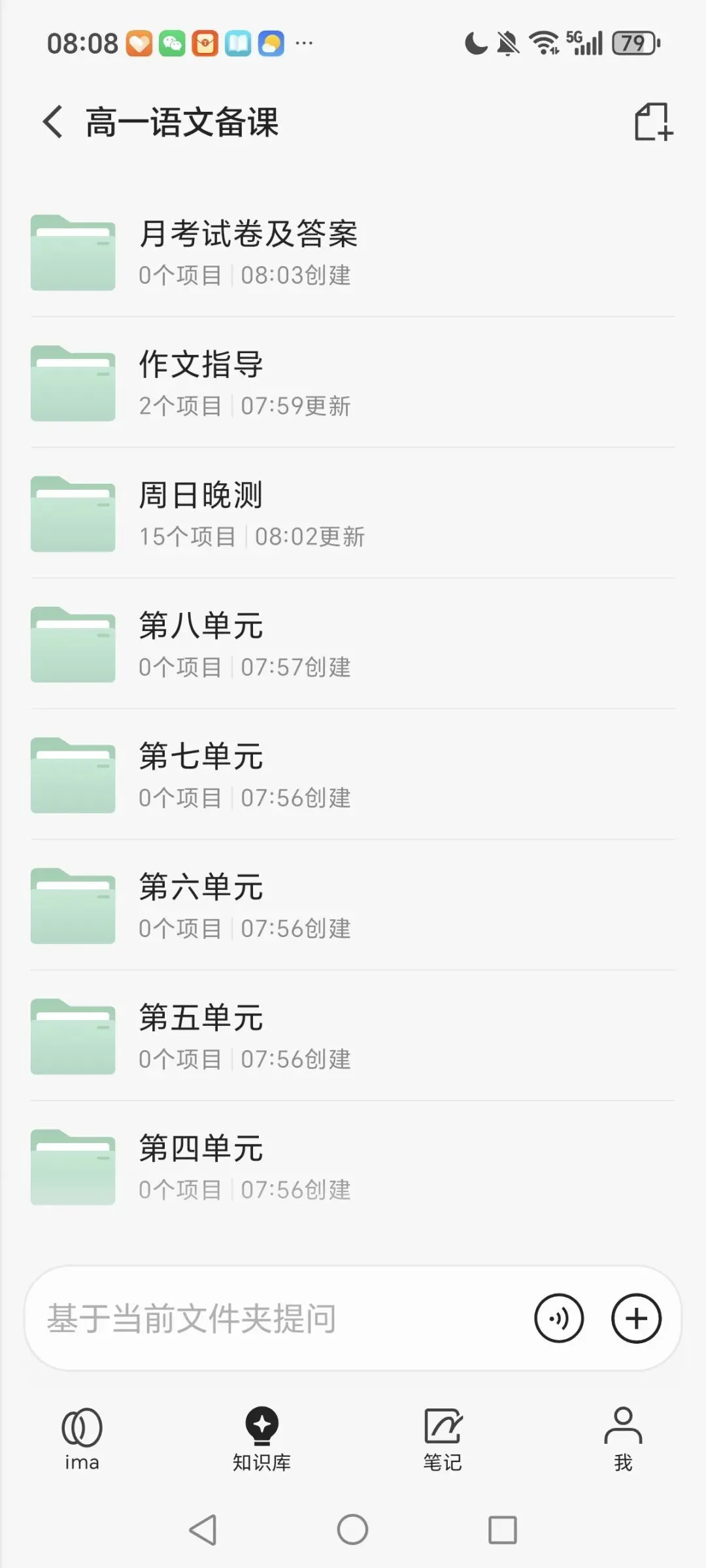Go back from 高一语文备课 folder
Screen dimensions: 706x1568
click(54, 122)
